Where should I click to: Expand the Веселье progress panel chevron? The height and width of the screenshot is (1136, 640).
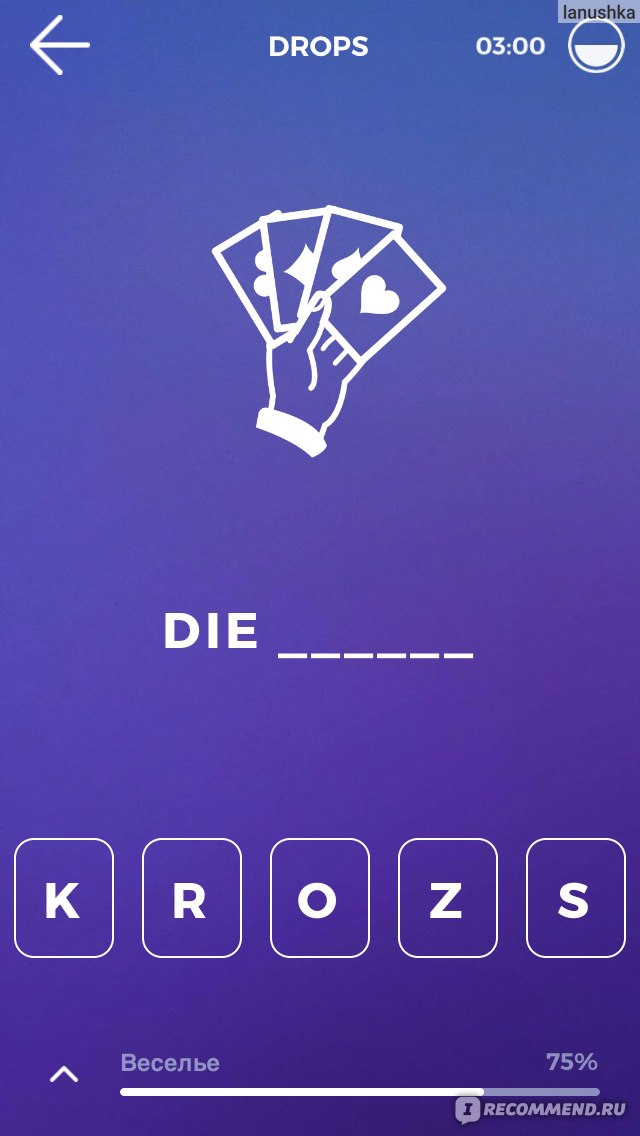click(64, 1074)
